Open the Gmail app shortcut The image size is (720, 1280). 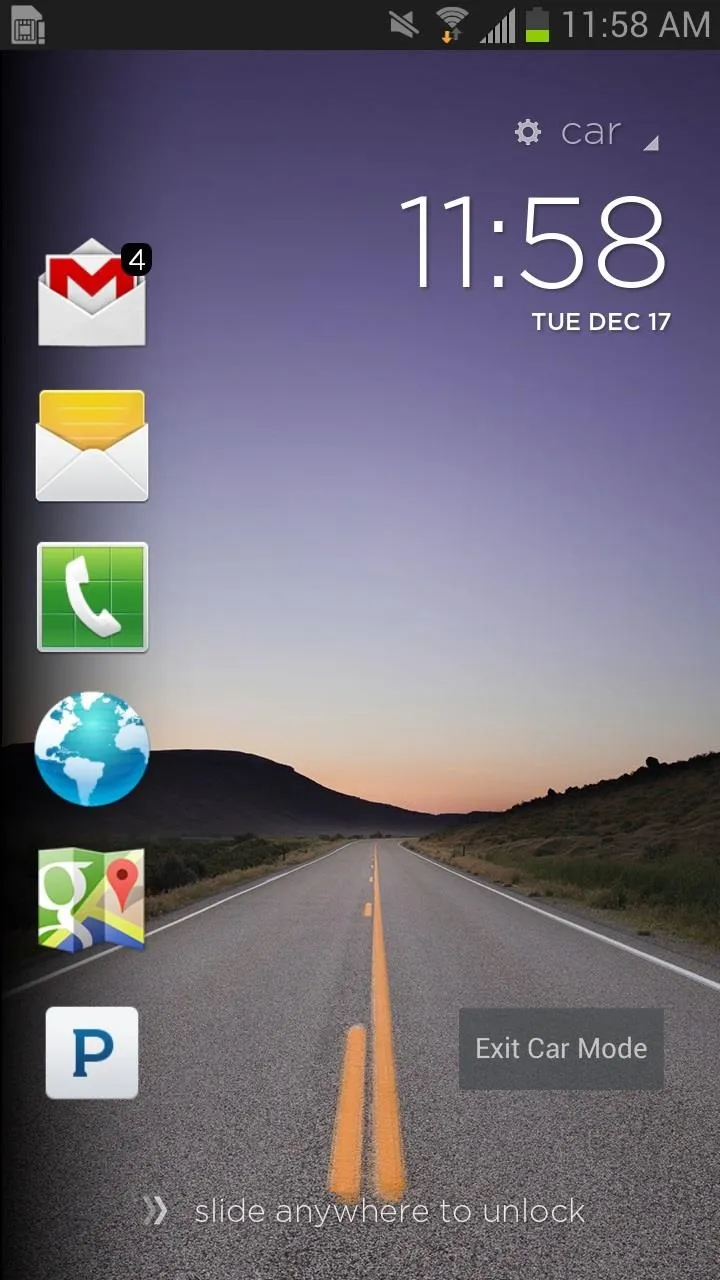pyautogui.click(x=92, y=293)
